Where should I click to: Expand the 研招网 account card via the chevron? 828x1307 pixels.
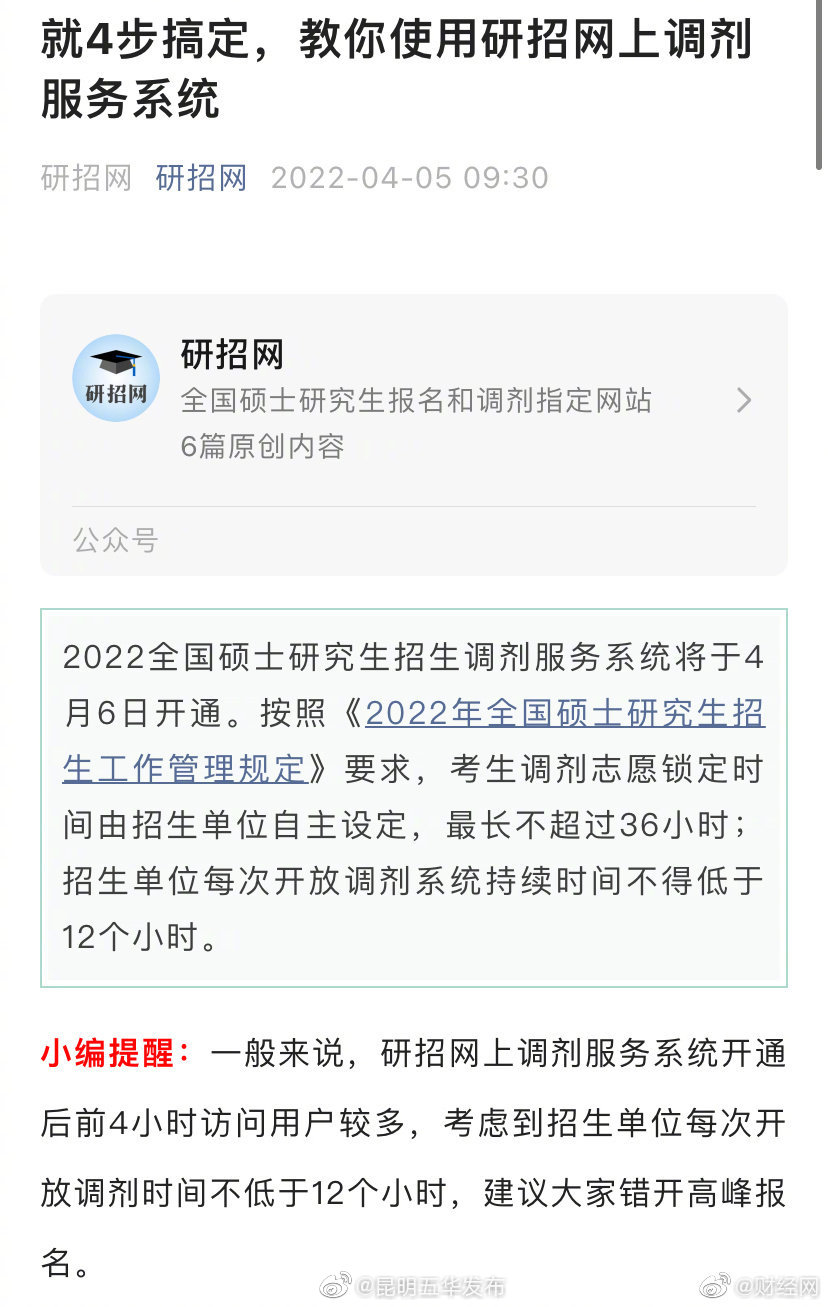[x=744, y=400]
